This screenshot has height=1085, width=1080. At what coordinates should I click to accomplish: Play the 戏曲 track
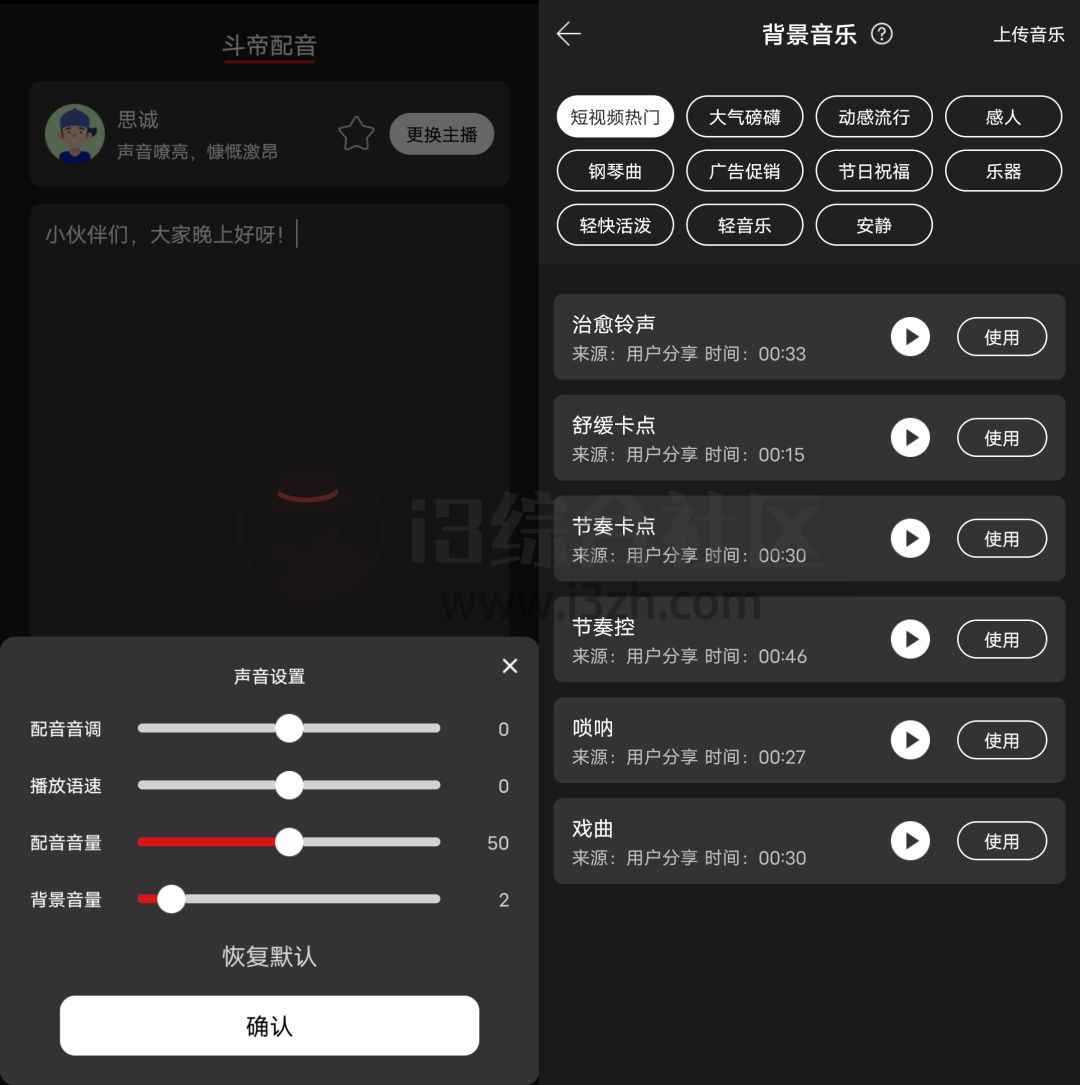910,841
